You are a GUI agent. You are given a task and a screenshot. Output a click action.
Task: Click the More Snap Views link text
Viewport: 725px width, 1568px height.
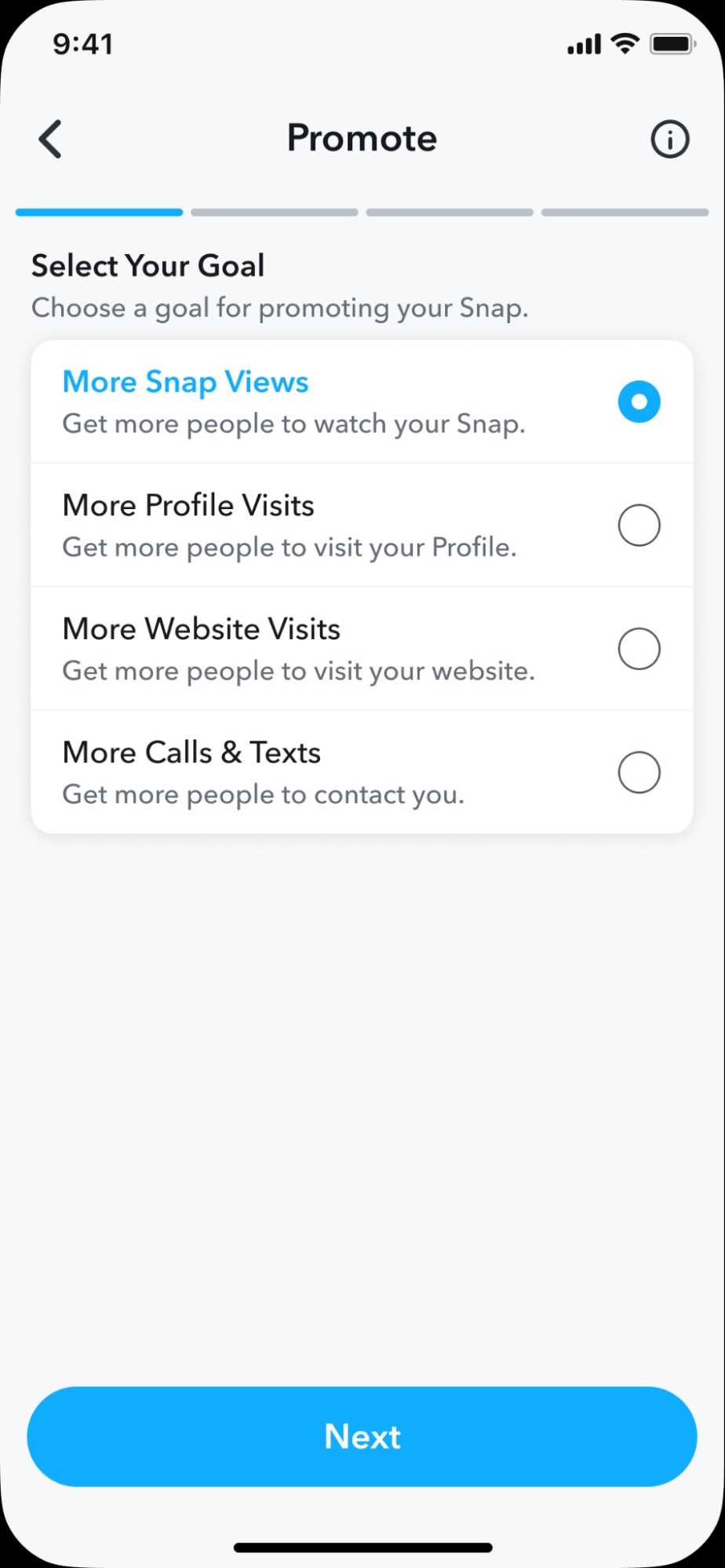click(185, 382)
